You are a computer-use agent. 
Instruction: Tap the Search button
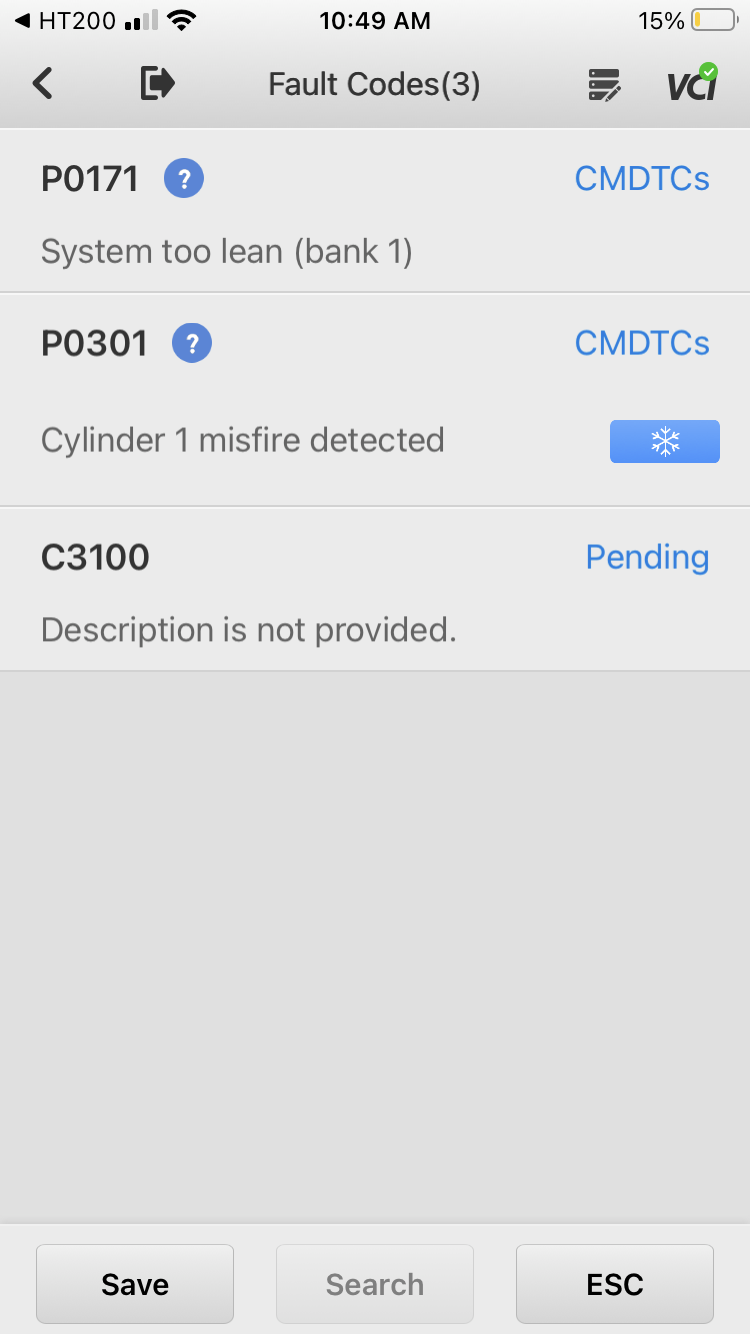click(374, 1283)
